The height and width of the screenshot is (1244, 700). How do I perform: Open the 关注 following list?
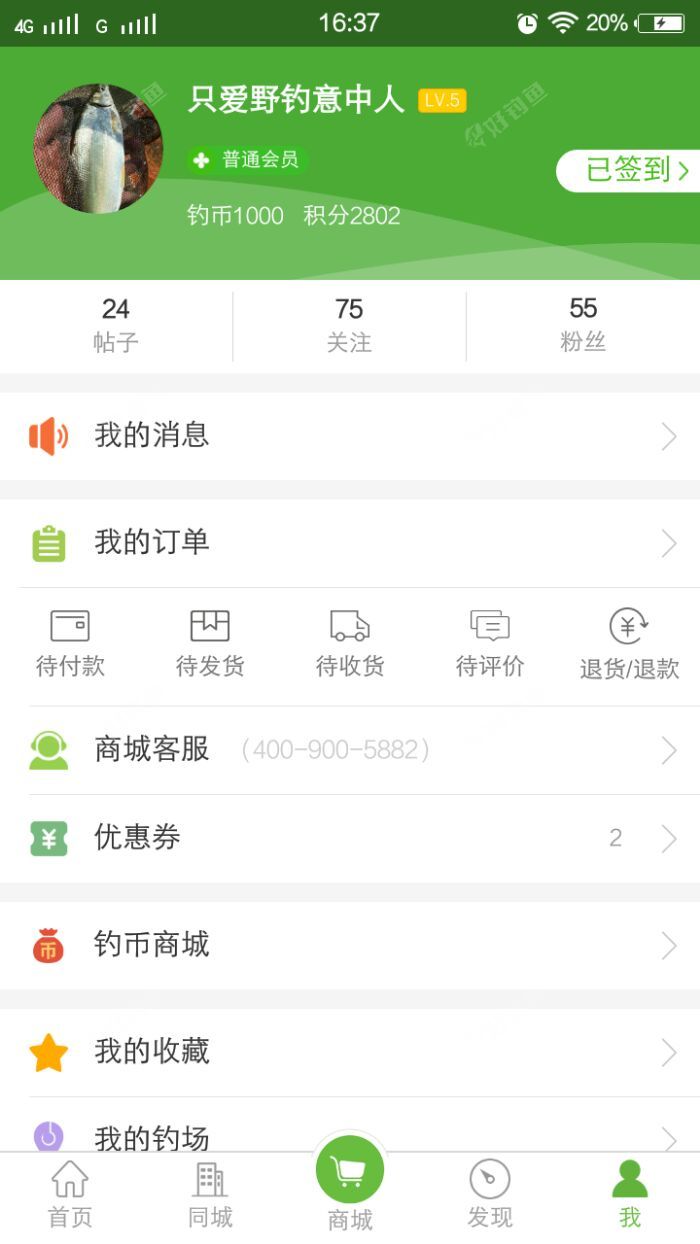click(x=349, y=325)
